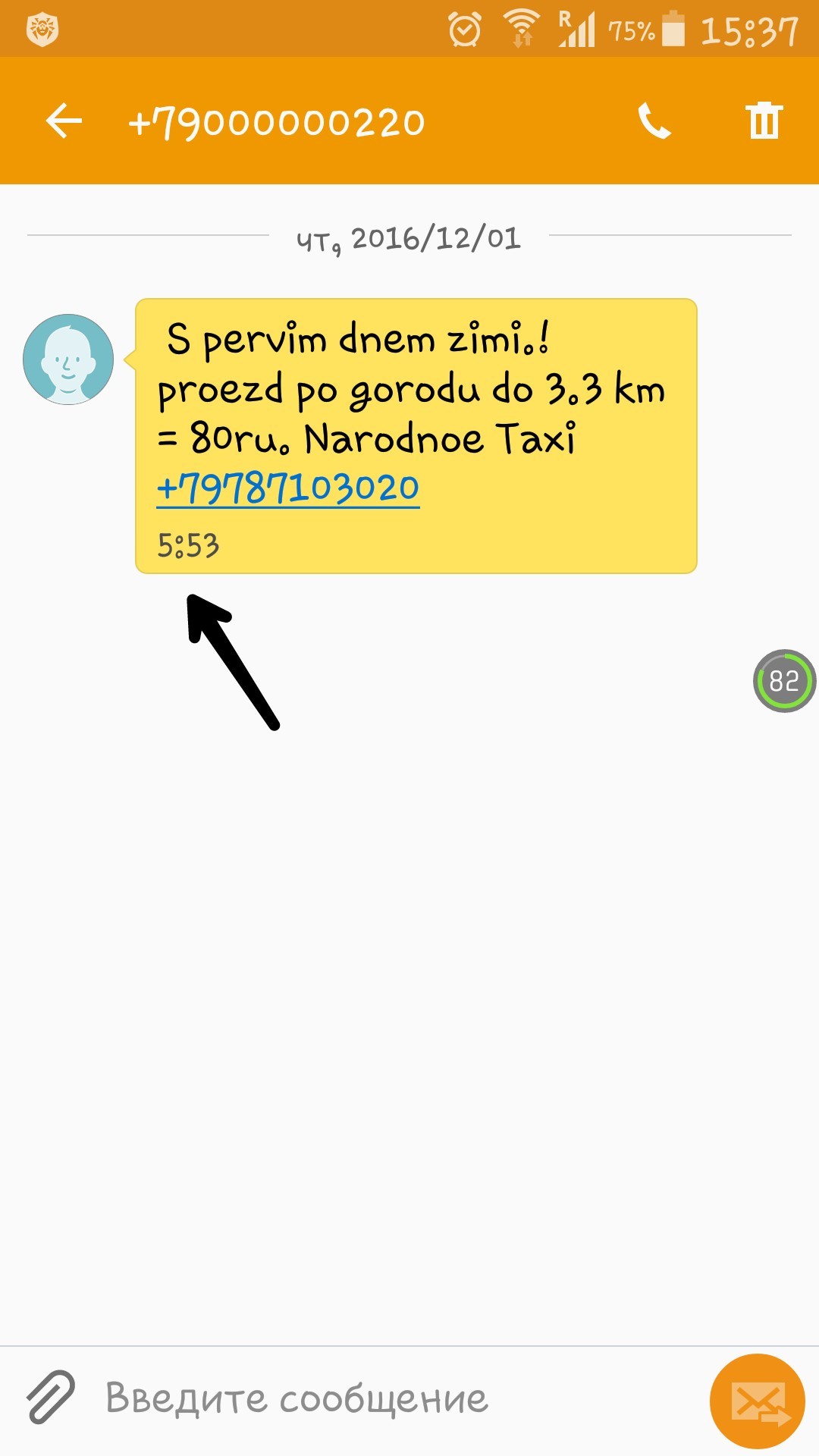Attach a file with the paperclip

pos(51,1397)
